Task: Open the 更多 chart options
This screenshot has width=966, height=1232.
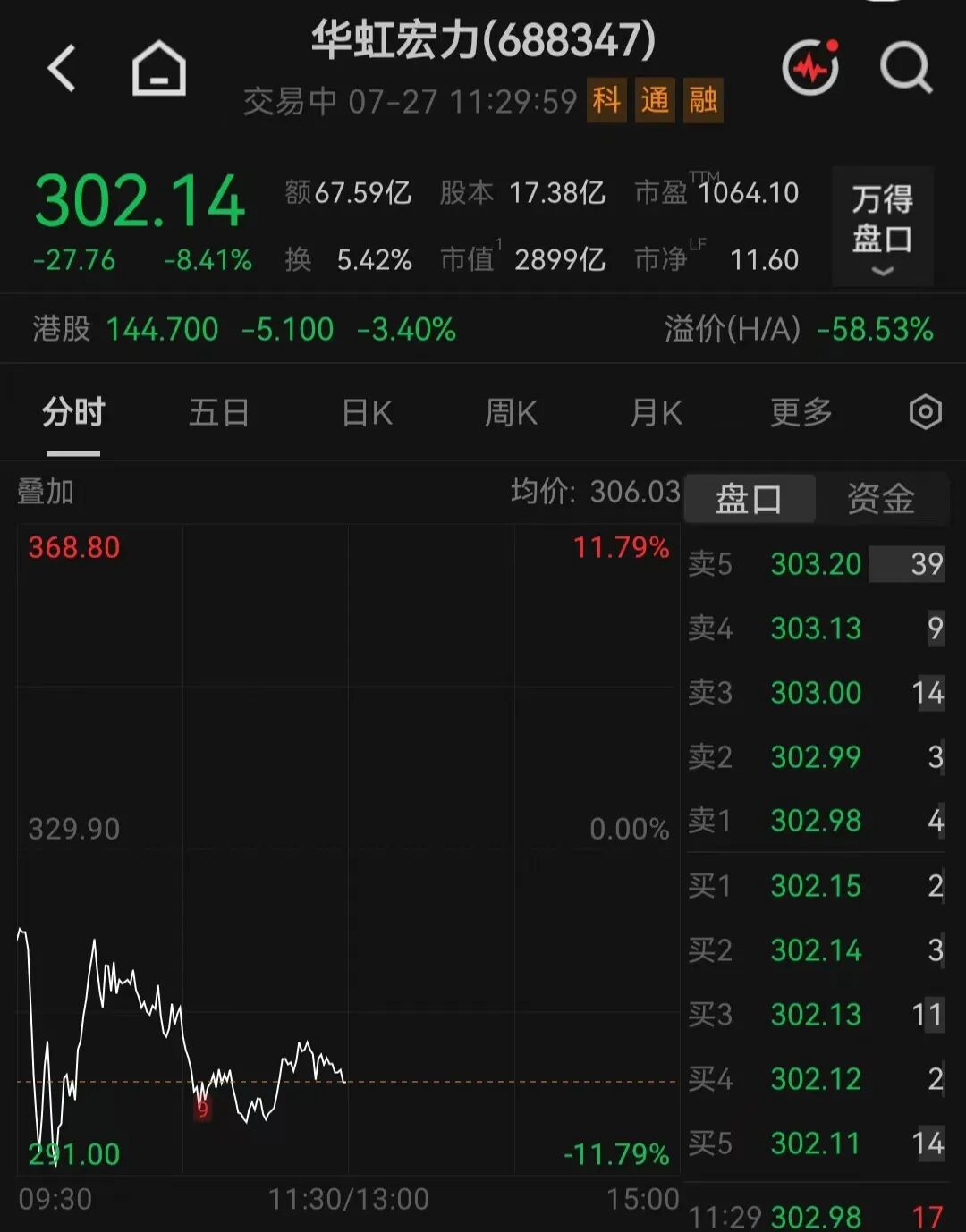Action: click(801, 413)
